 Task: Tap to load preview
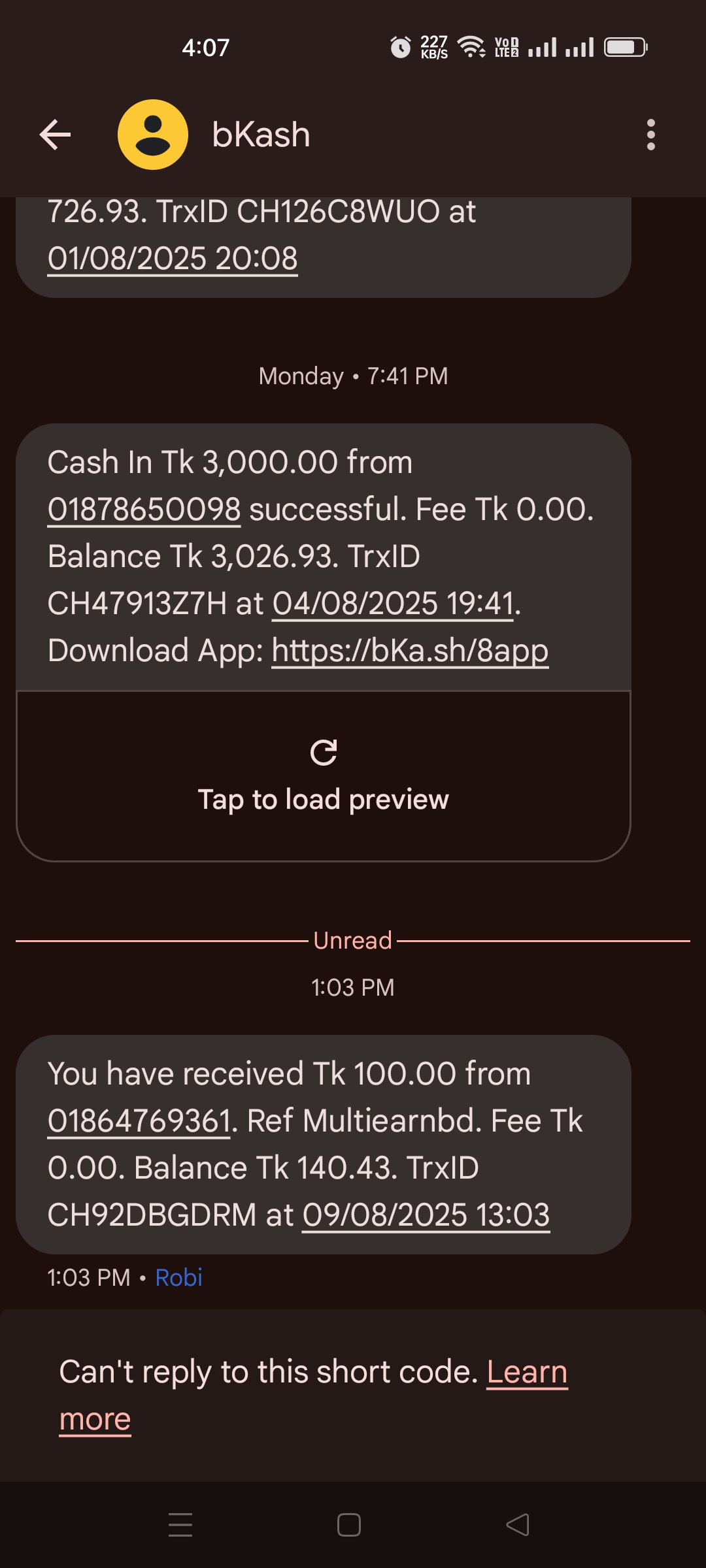click(x=324, y=776)
